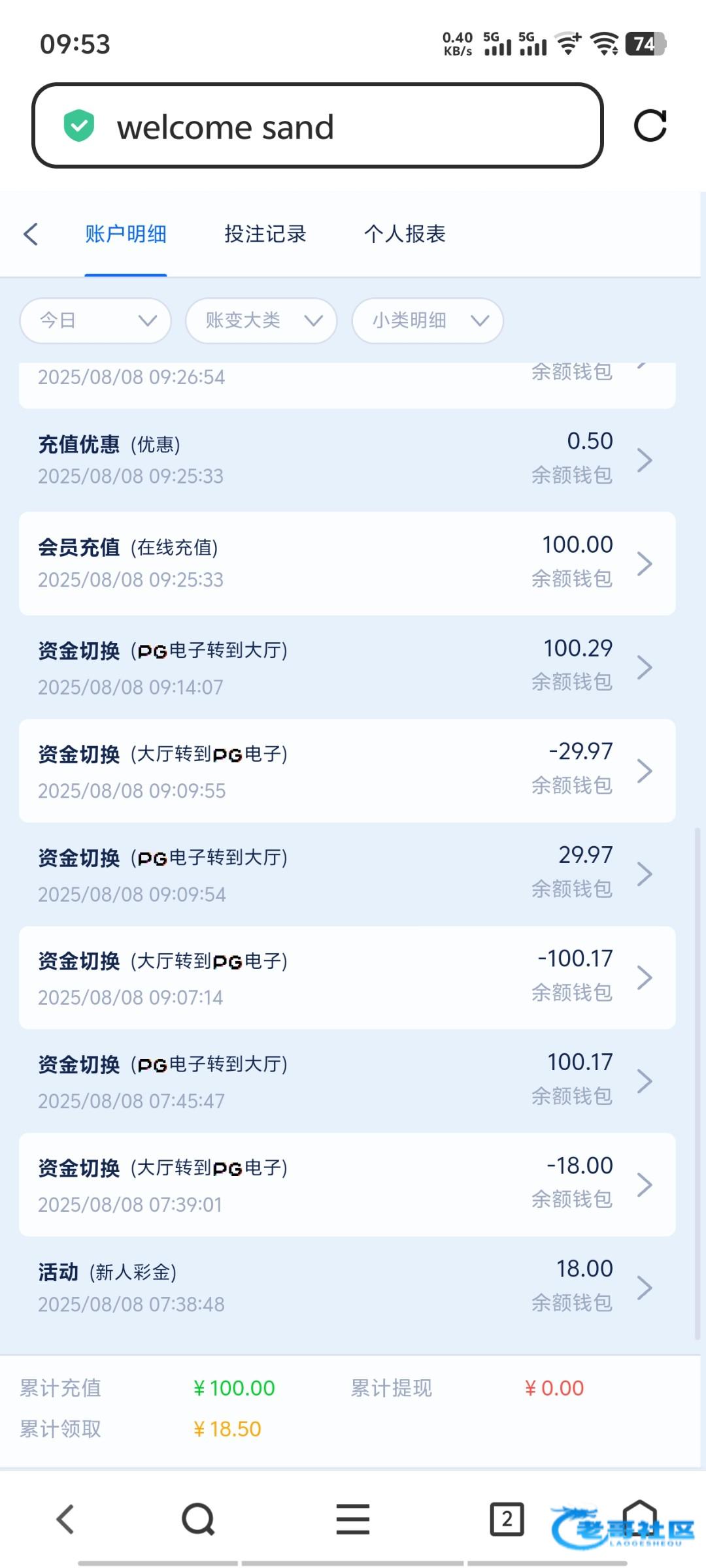Open the 会员充值 100.00 record
The image size is (706, 1568).
[347, 563]
